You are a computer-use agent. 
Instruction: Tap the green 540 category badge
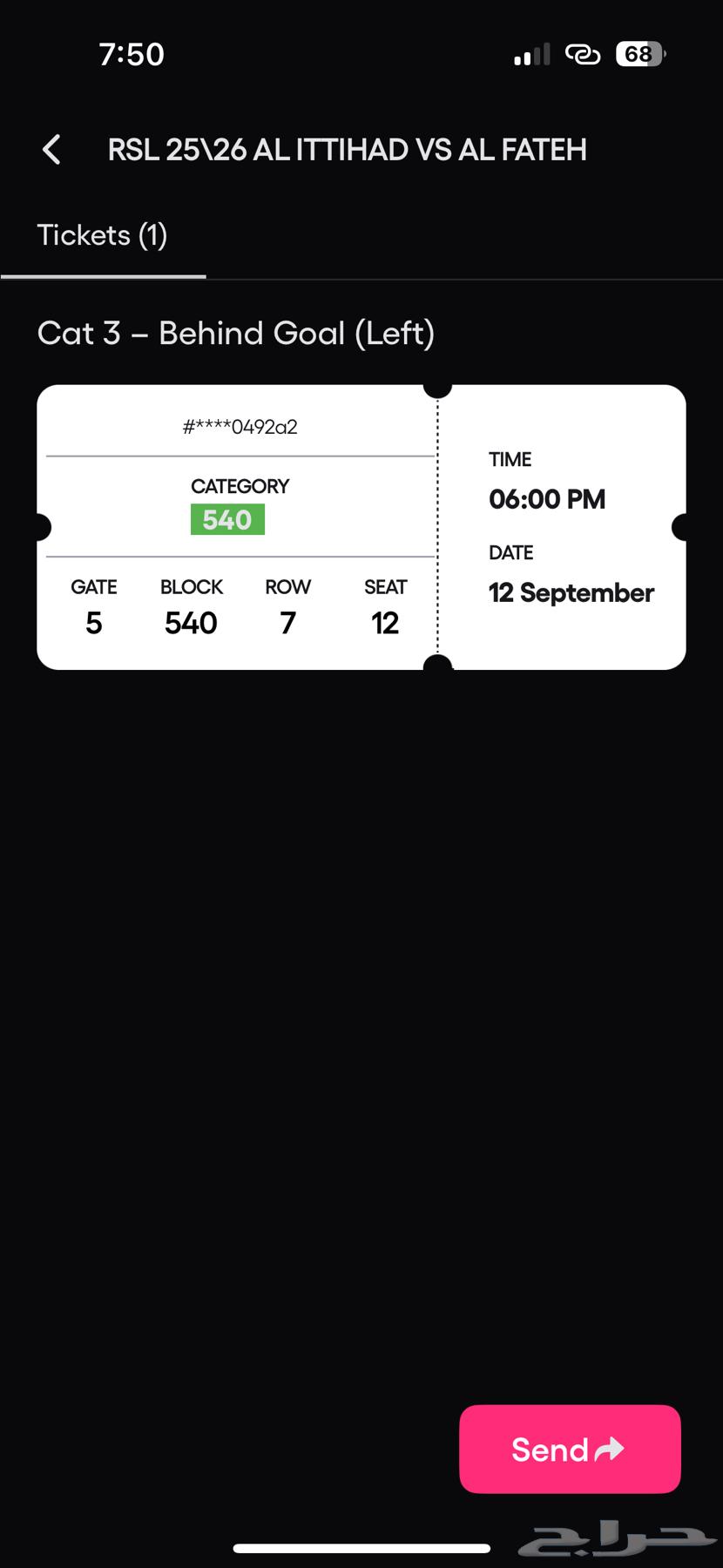(x=226, y=518)
